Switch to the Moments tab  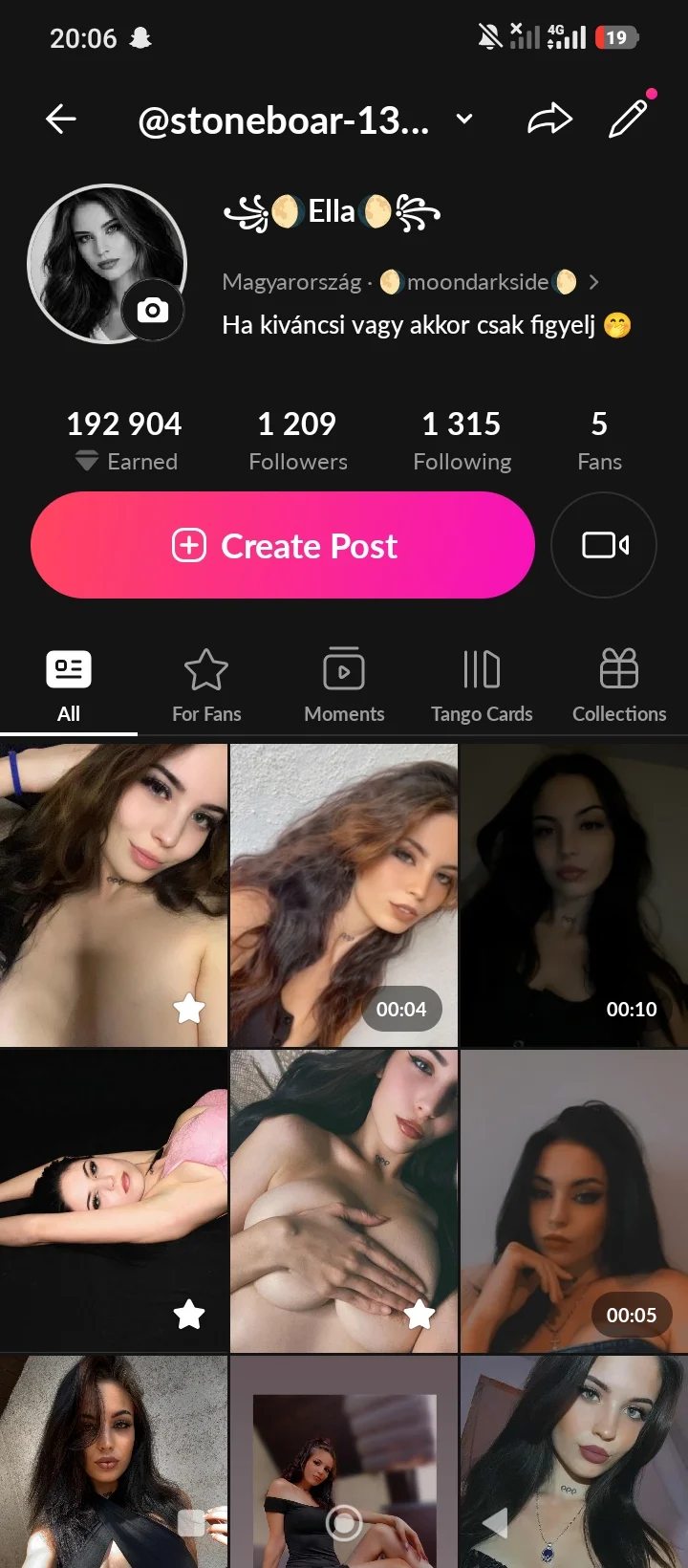tap(344, 686)
